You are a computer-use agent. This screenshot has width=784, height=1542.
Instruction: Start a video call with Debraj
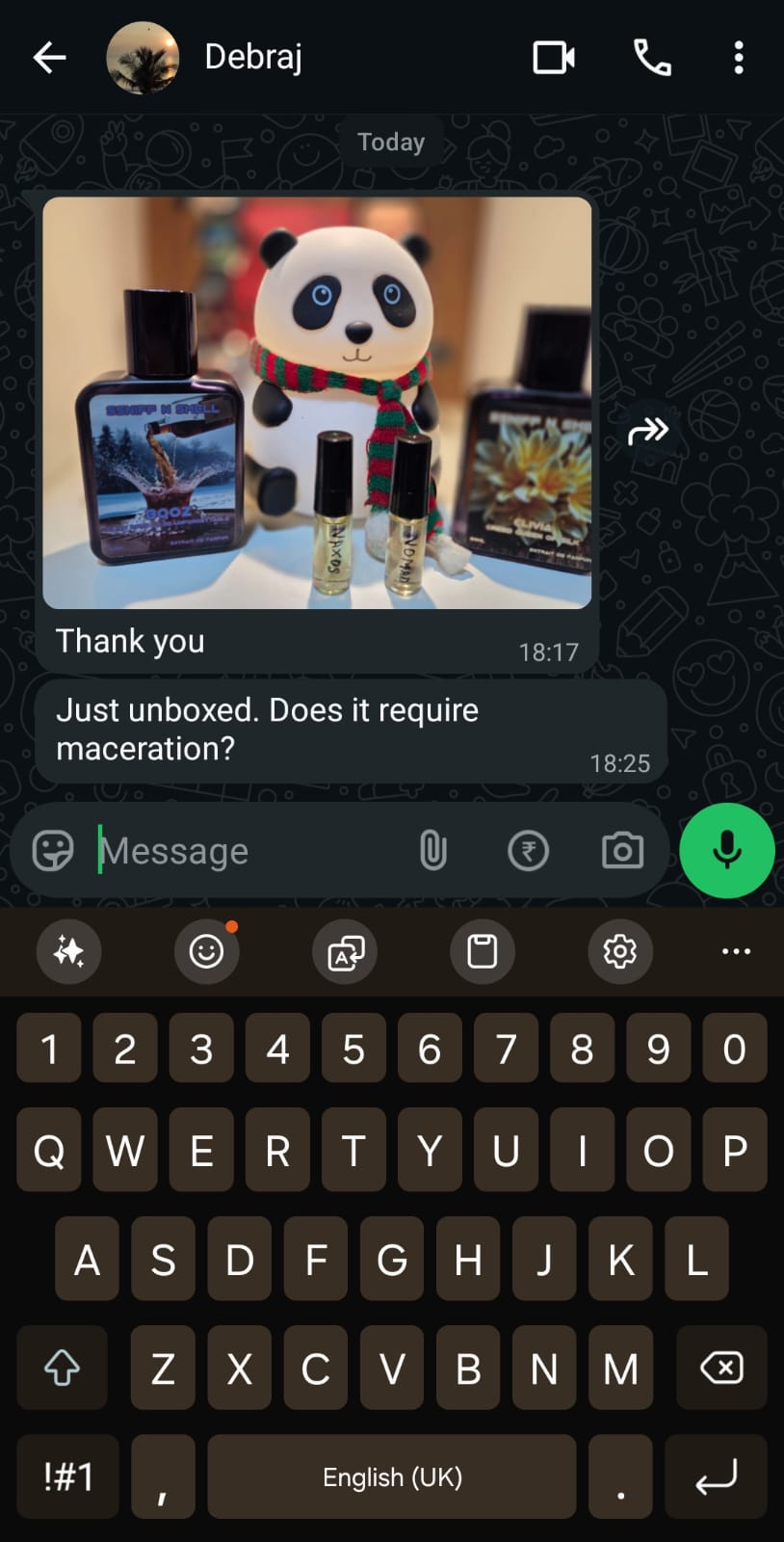pos(554,58)
